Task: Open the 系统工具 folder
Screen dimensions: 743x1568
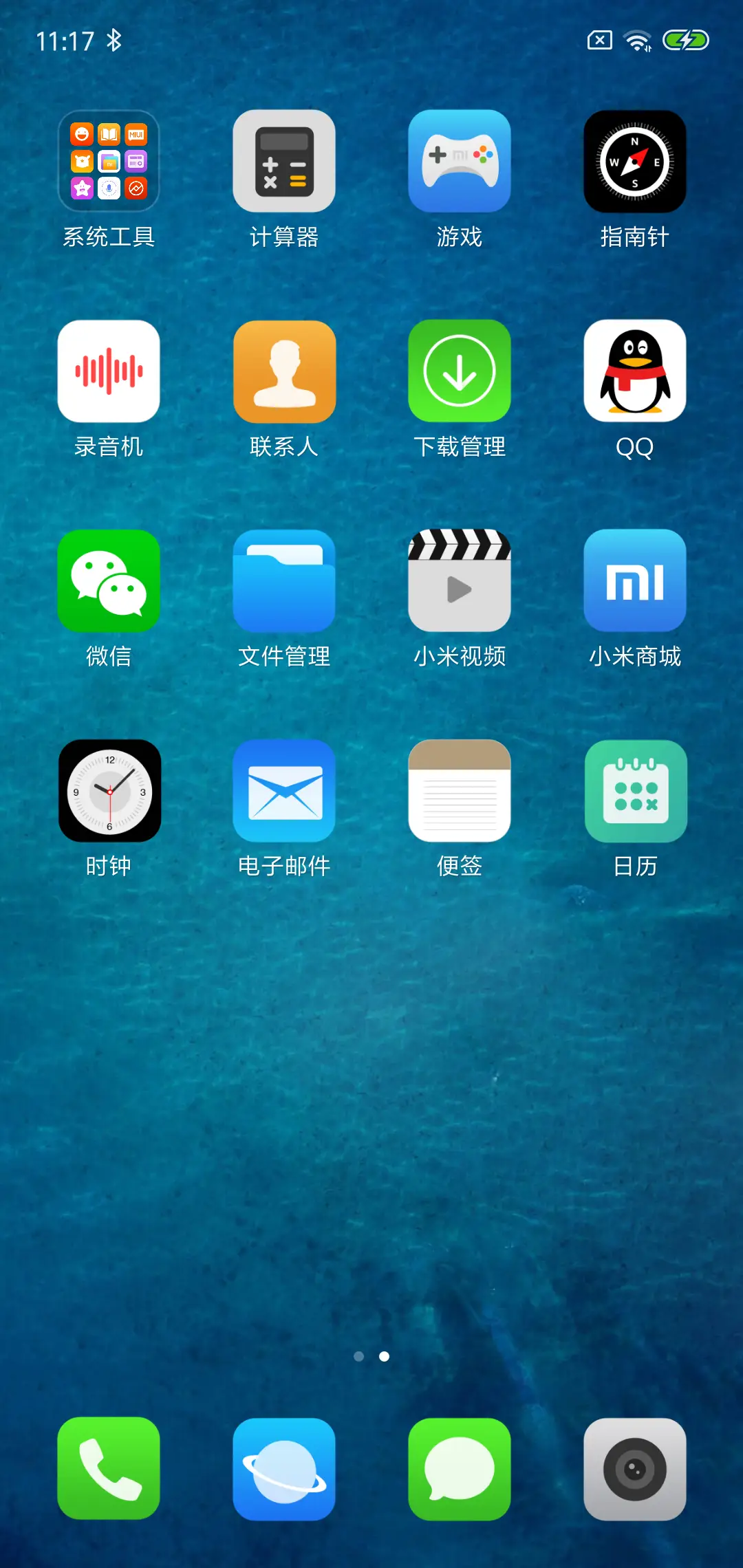Action: [109, 162]
